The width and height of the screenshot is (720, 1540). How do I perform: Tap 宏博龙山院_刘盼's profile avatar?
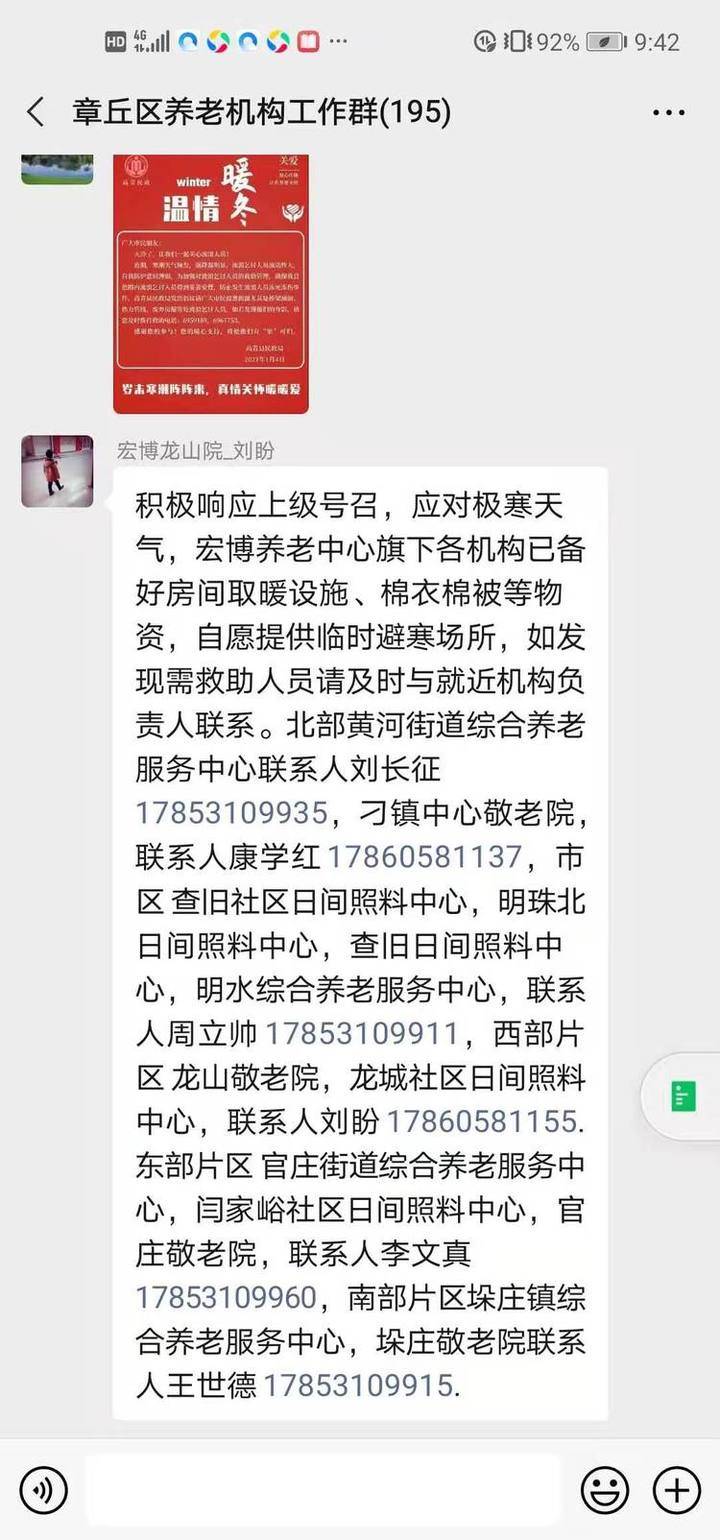coord(57,471)
